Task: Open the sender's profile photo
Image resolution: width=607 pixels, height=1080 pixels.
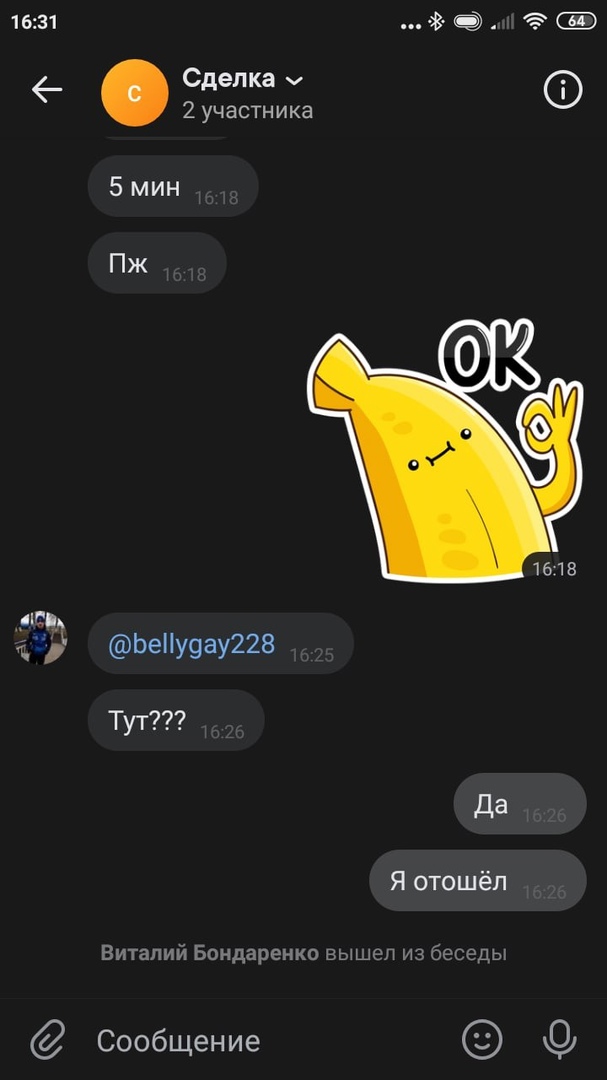Action: coord(40,638)
